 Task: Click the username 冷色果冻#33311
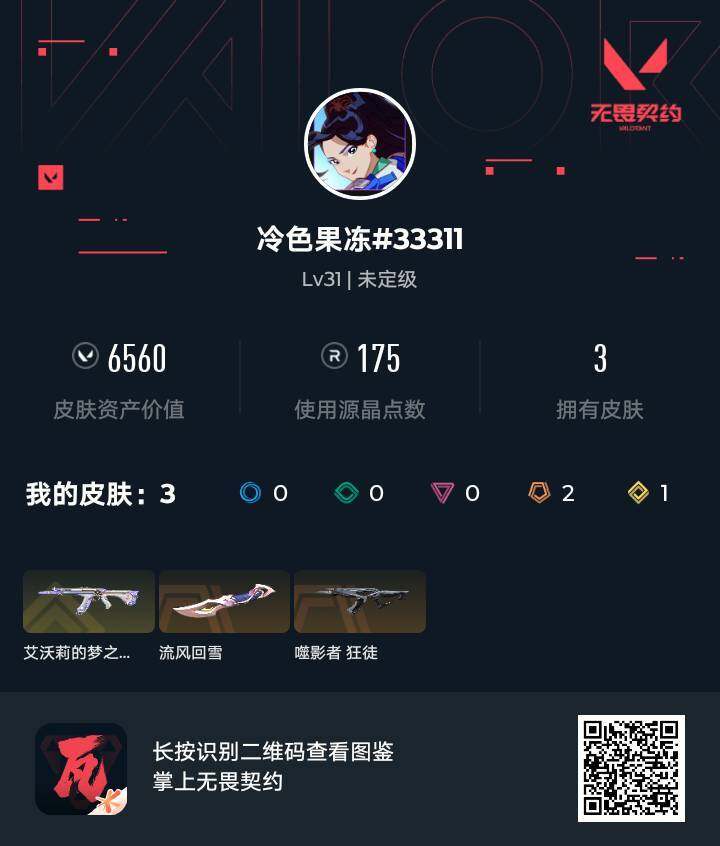click(x=360, y=237)
